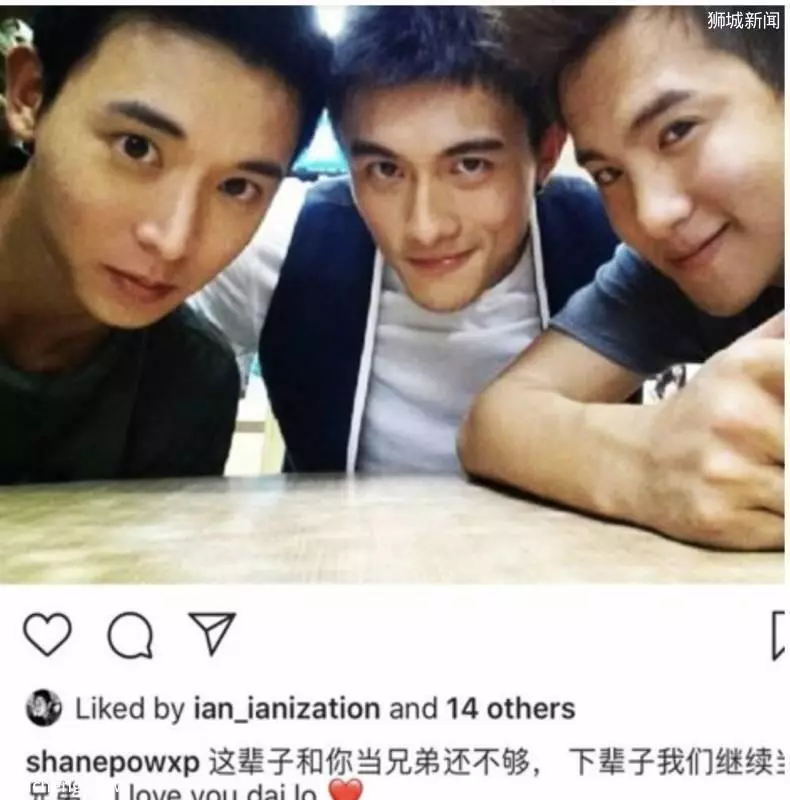Share the post with the paper plane icon

212,633
